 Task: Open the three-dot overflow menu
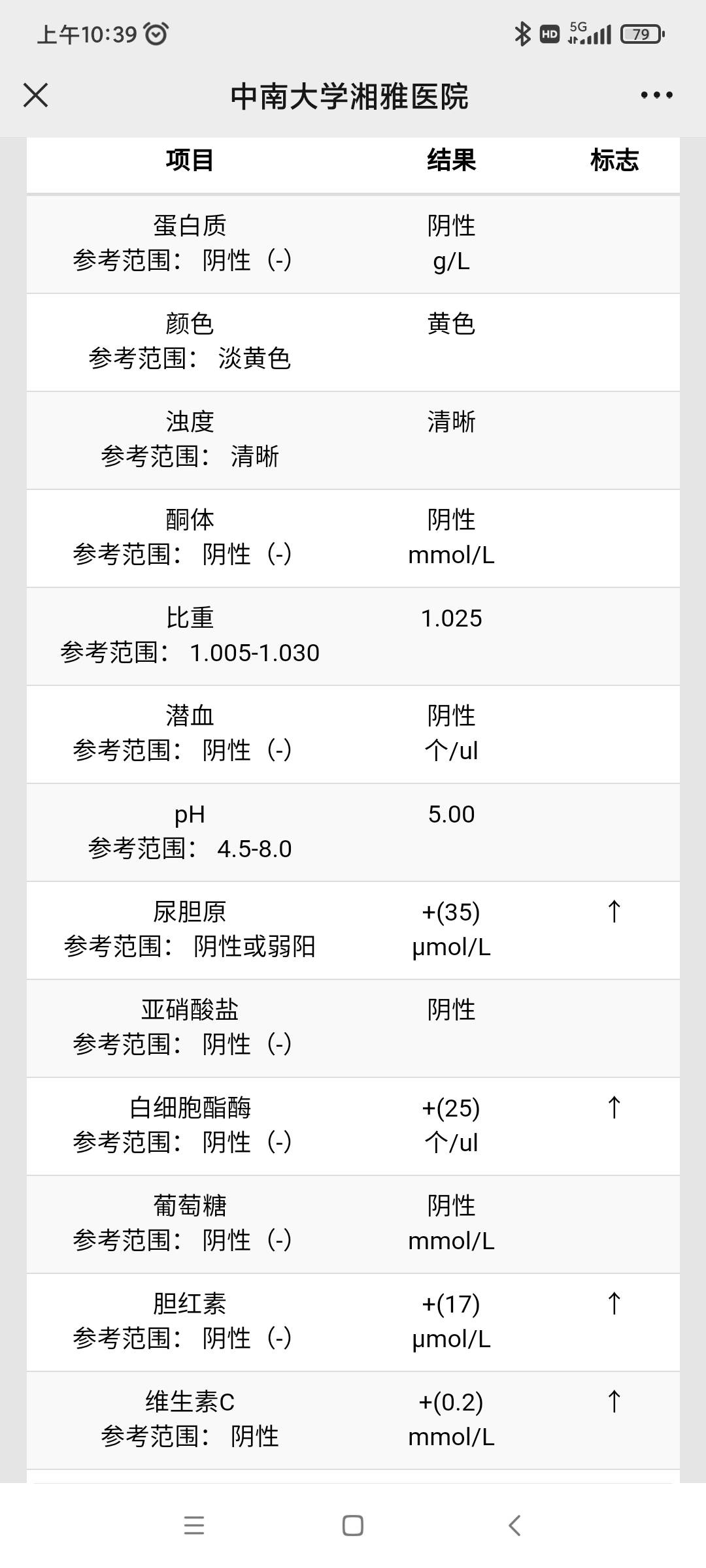[x=656, y=95]
